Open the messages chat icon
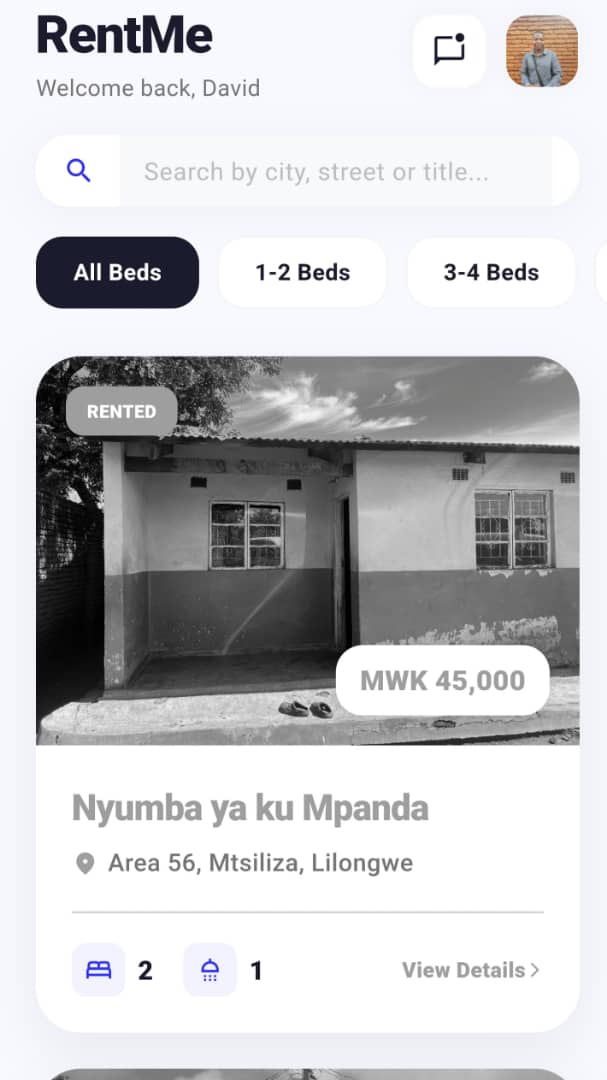607x1080 pixels. 449,50
